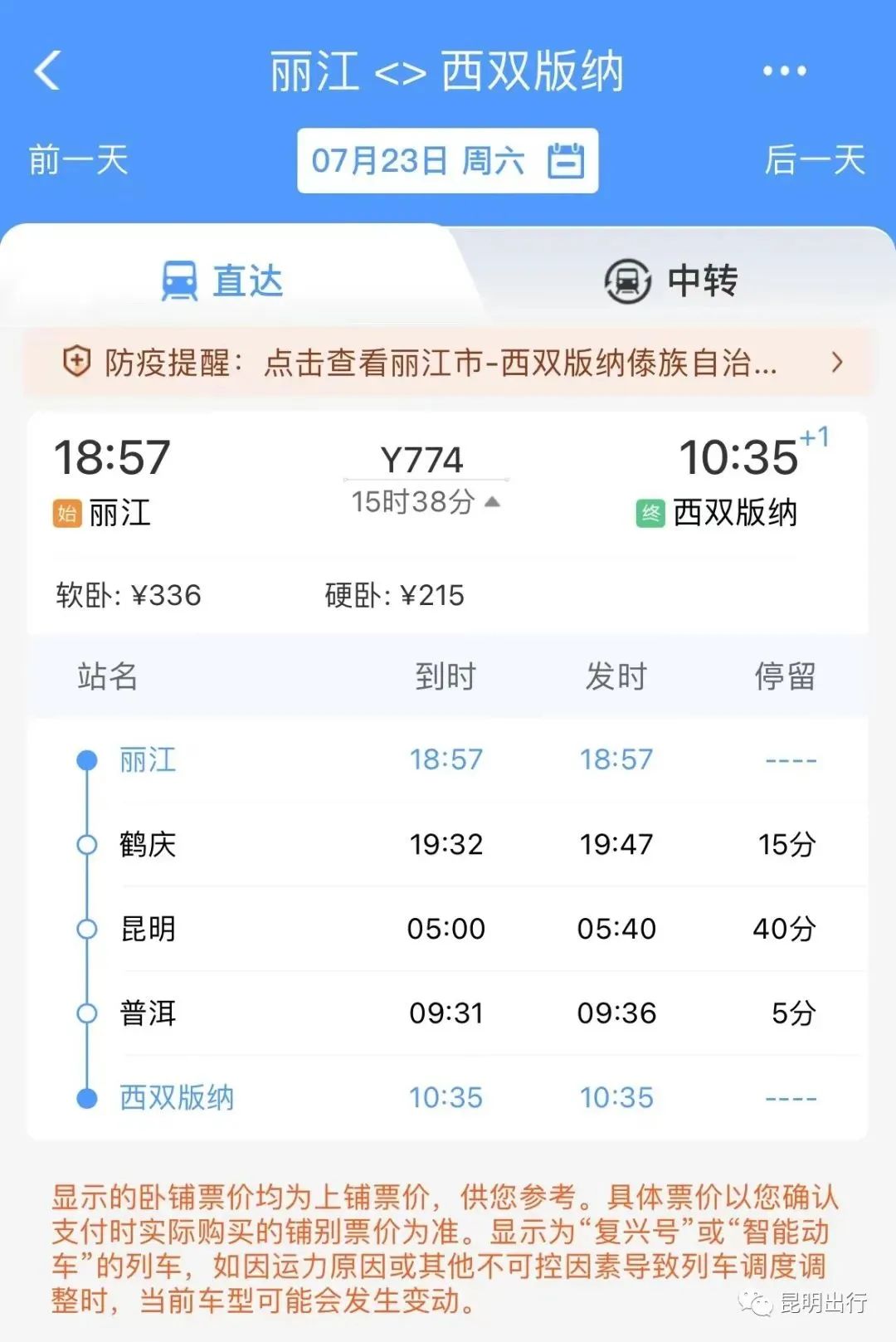Select the 昆明 station stop dot
896x1342 pixels.
85,929
